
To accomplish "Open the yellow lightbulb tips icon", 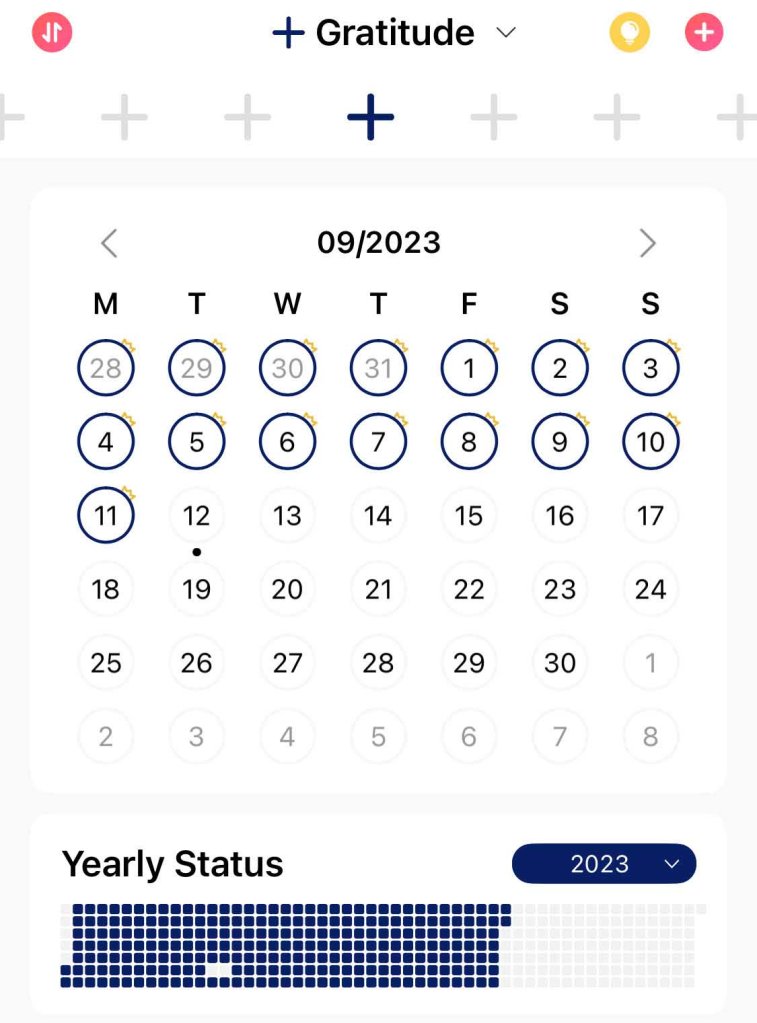I will tap(629, 33).
